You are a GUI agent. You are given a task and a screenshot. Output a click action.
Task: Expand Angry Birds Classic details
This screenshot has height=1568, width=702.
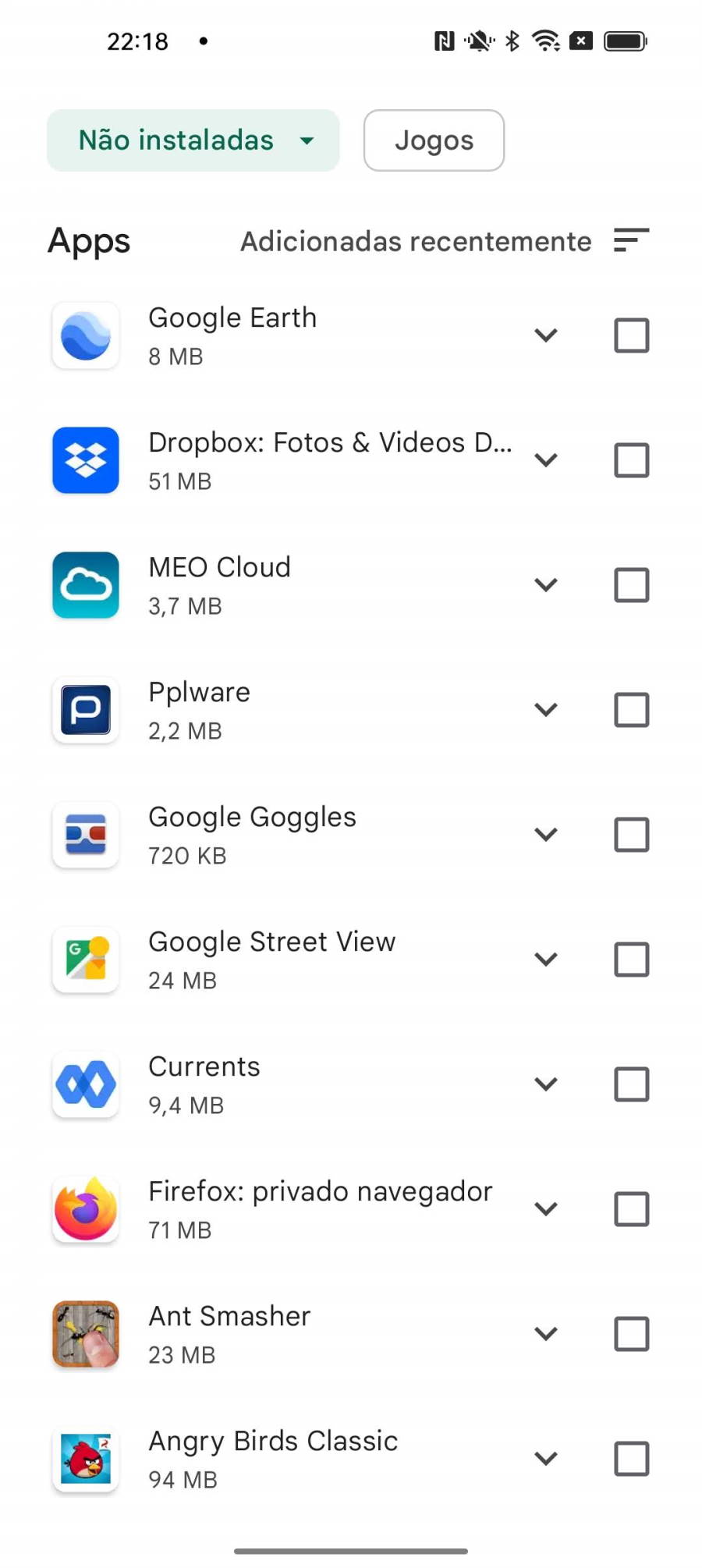tap(546, 1459)
